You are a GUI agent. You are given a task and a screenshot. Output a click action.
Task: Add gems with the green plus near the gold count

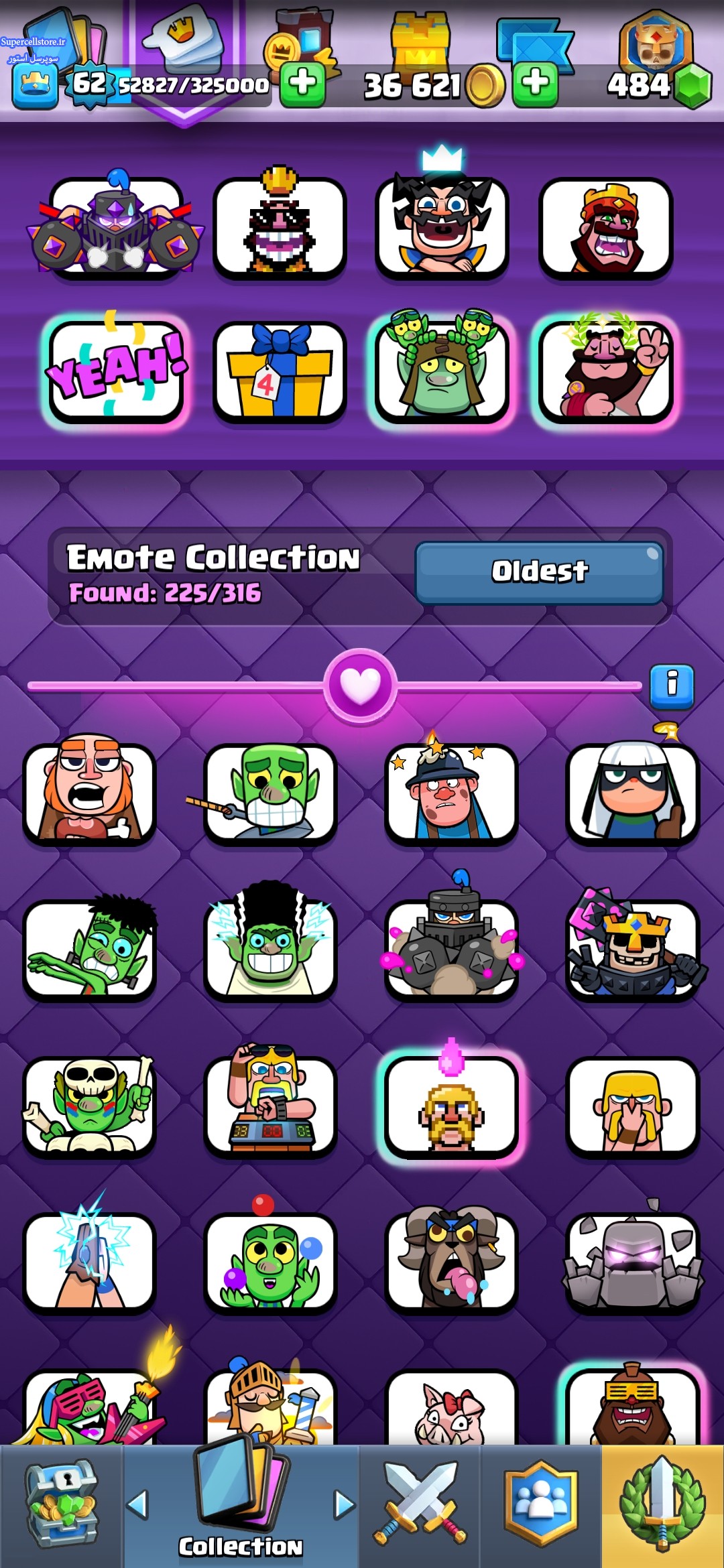[x=536, y=85]
